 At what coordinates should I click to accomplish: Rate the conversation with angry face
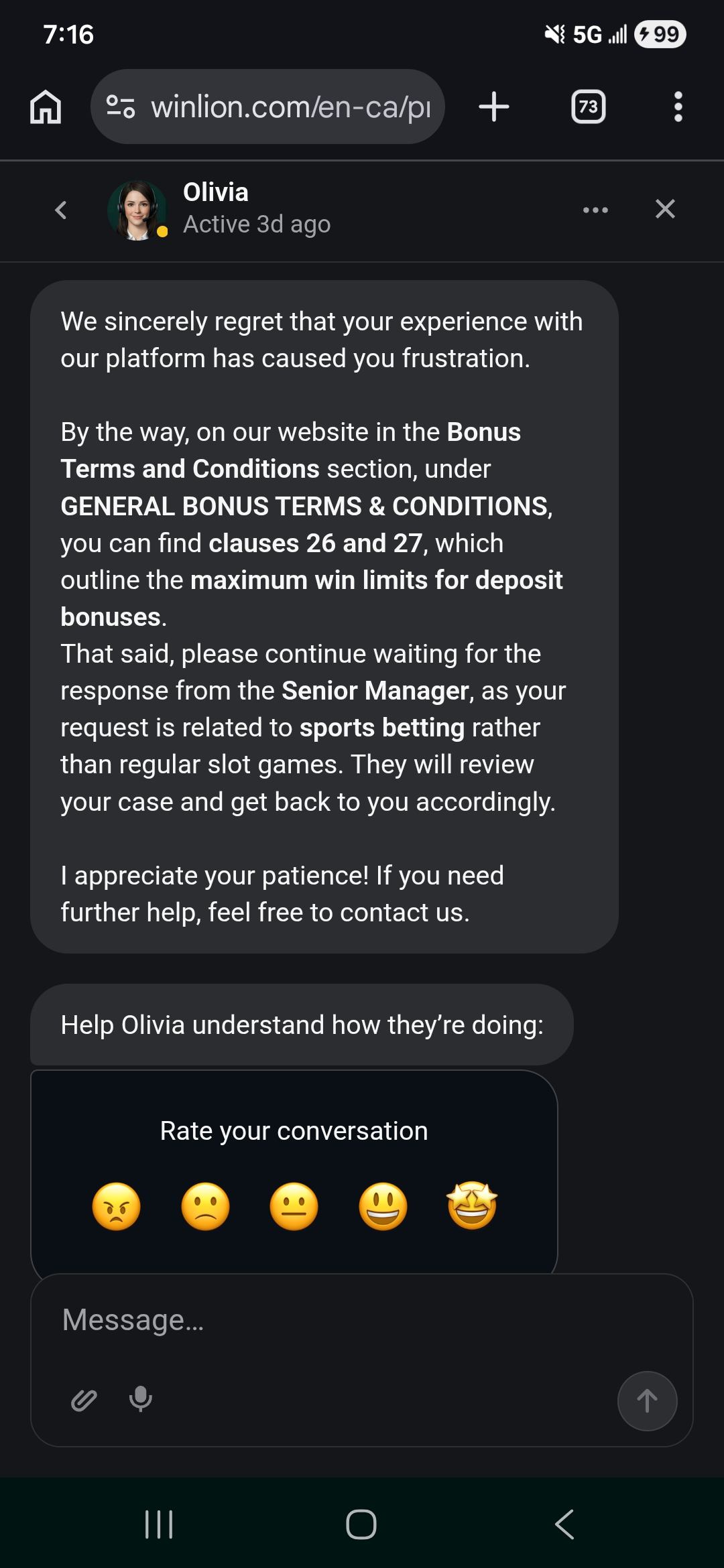click(117, 1207)
